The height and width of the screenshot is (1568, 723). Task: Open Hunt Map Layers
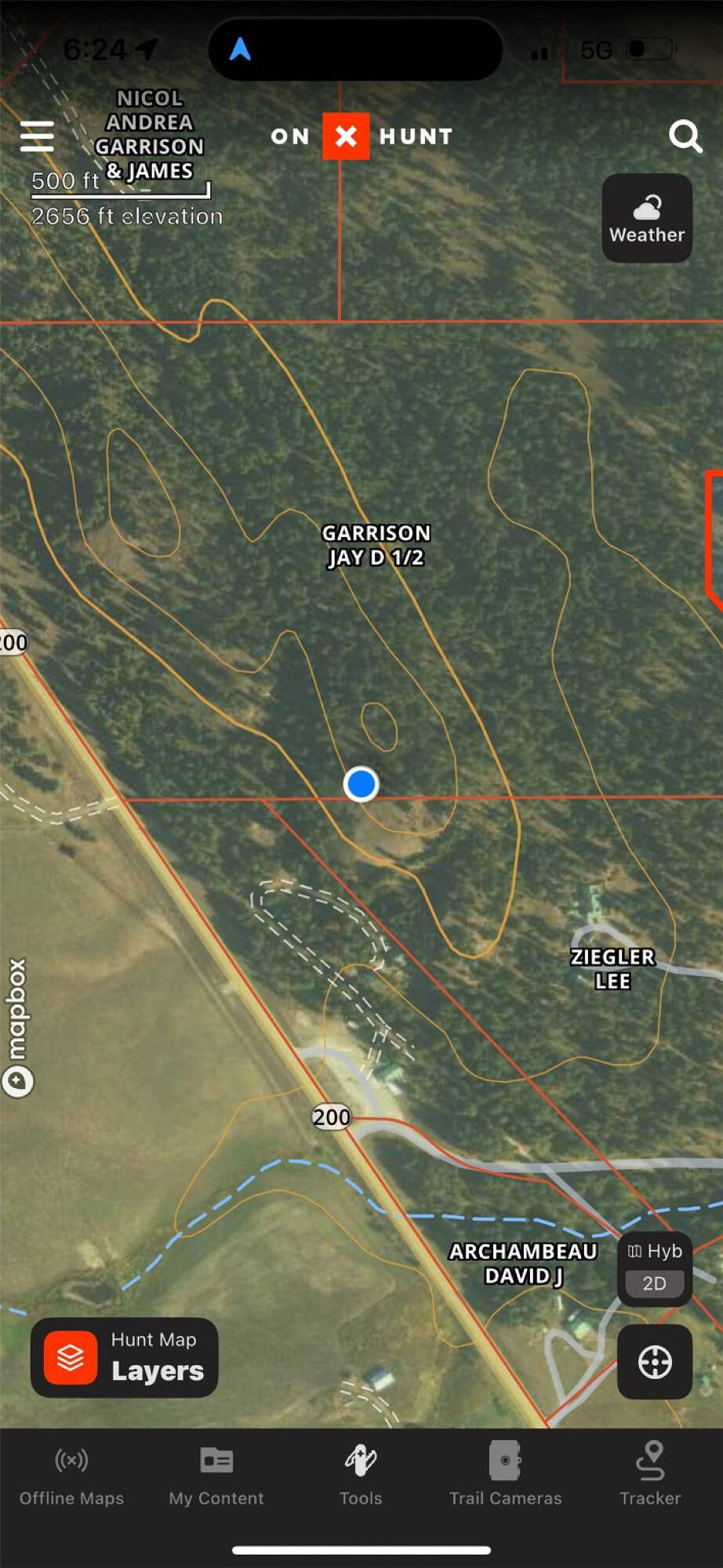tap(125, 1357)
